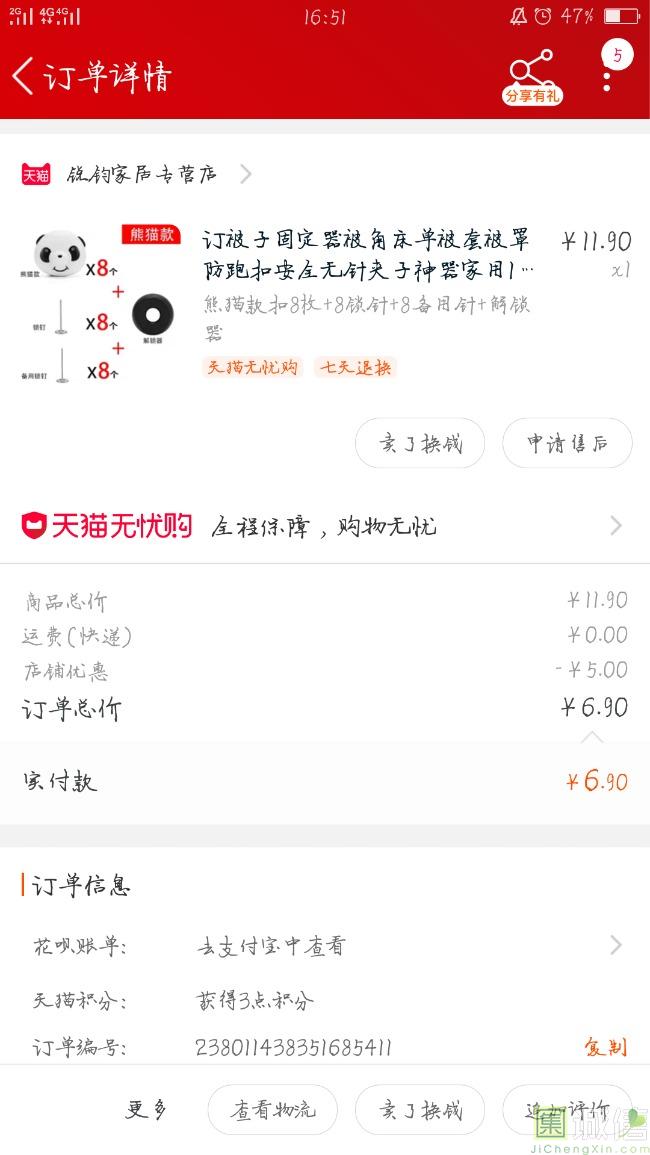The height and width of the screenshot is (1155, 650).
Task: Open the 订被子固定器 product item
Action: pyautogui.click(x=368, y=255)
